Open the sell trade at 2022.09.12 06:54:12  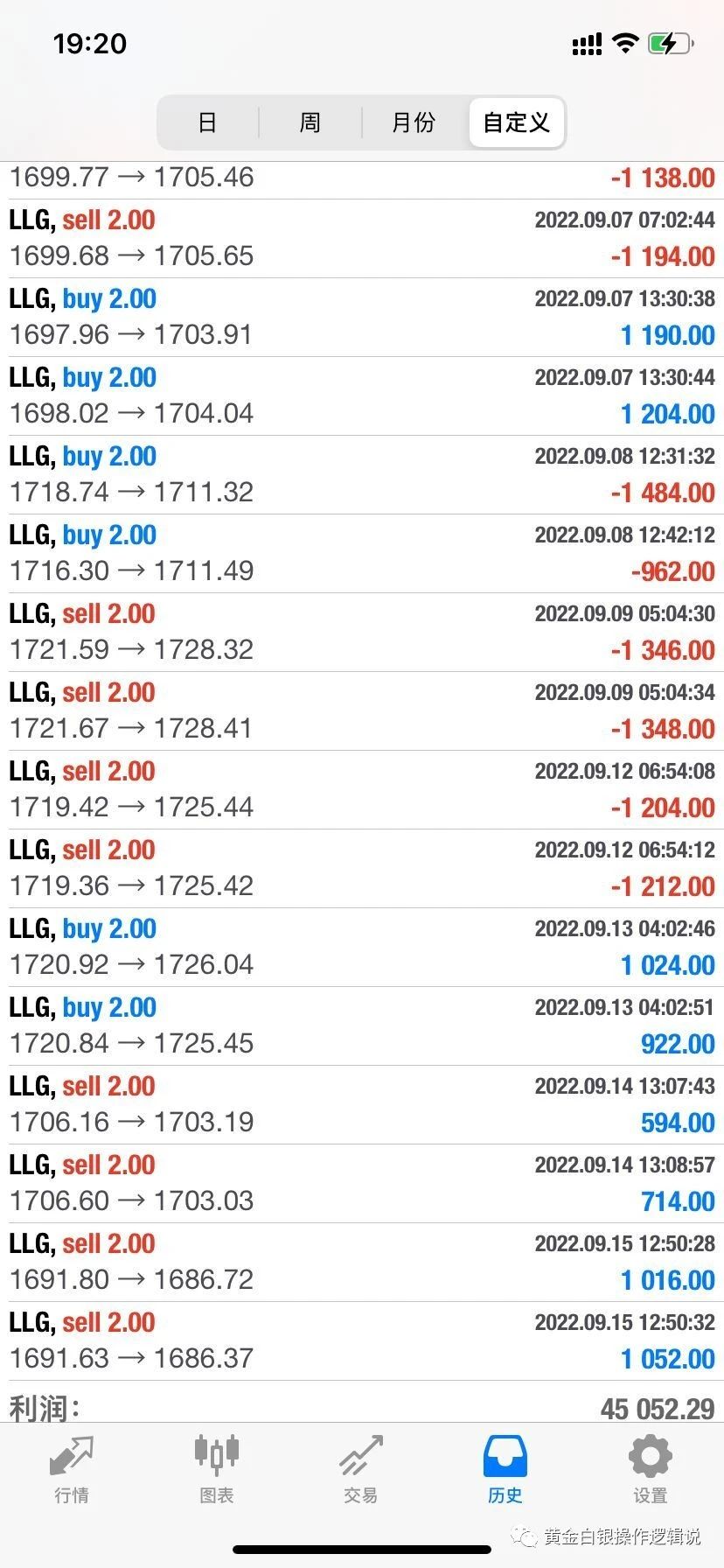tap(362, 869)
